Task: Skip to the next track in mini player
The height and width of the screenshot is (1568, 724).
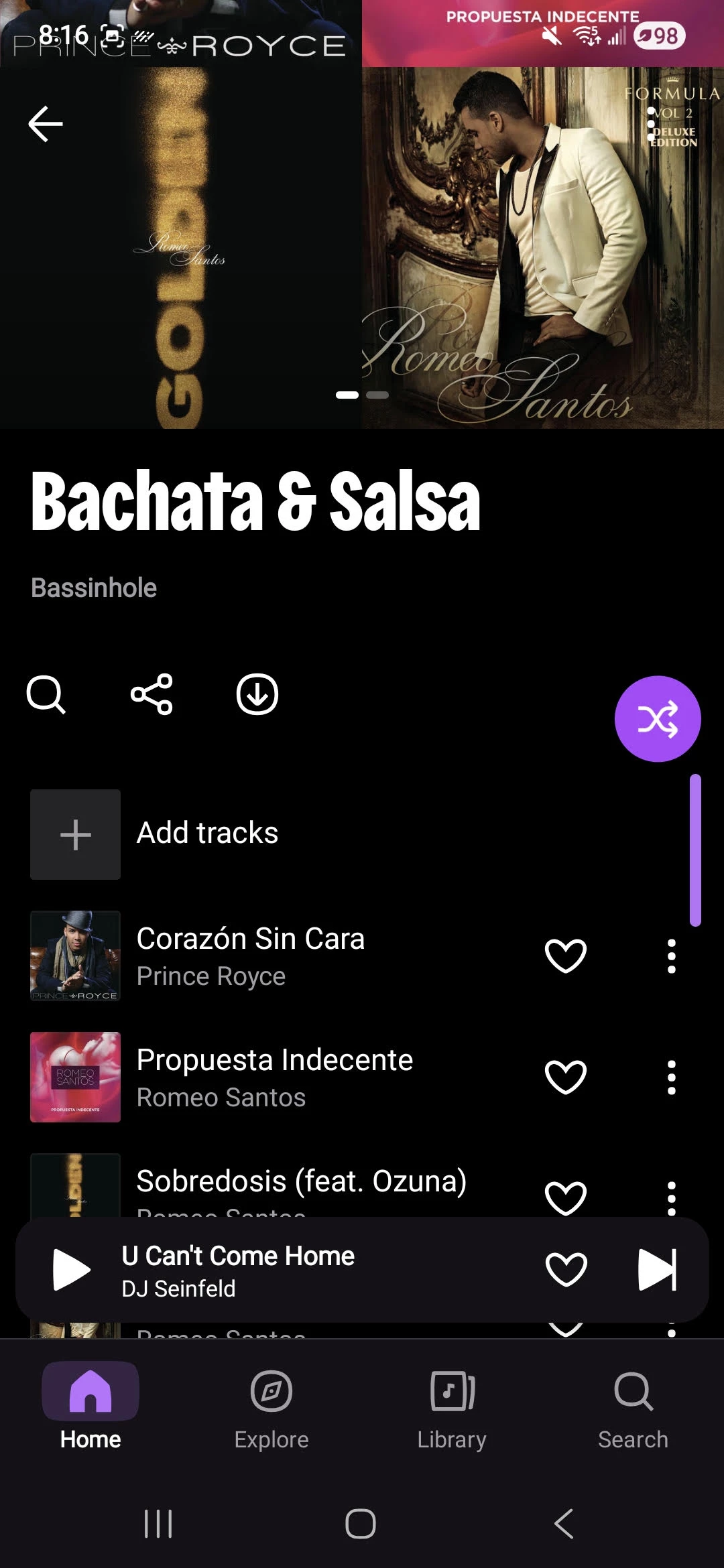Action: coord(658,1270)
